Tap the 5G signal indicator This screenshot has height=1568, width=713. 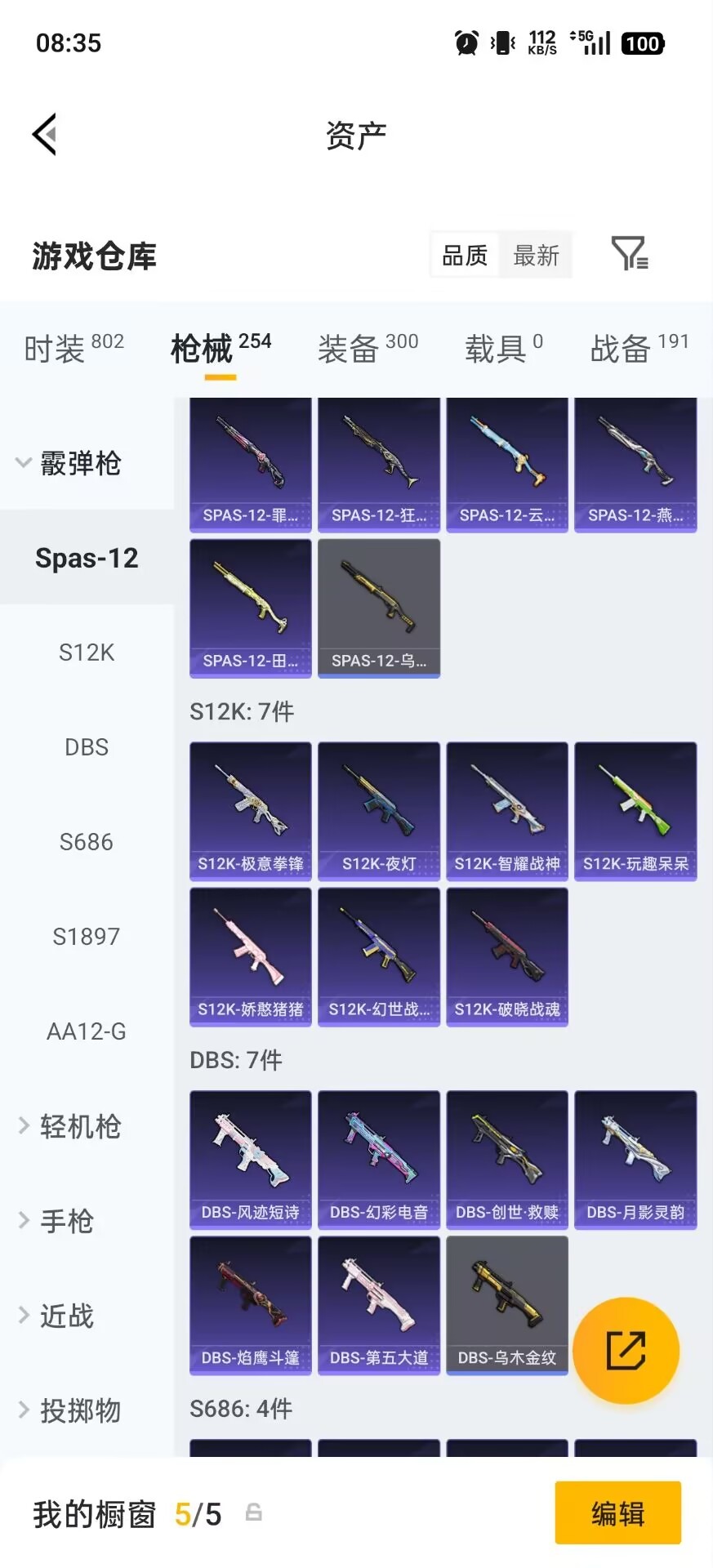593,42
